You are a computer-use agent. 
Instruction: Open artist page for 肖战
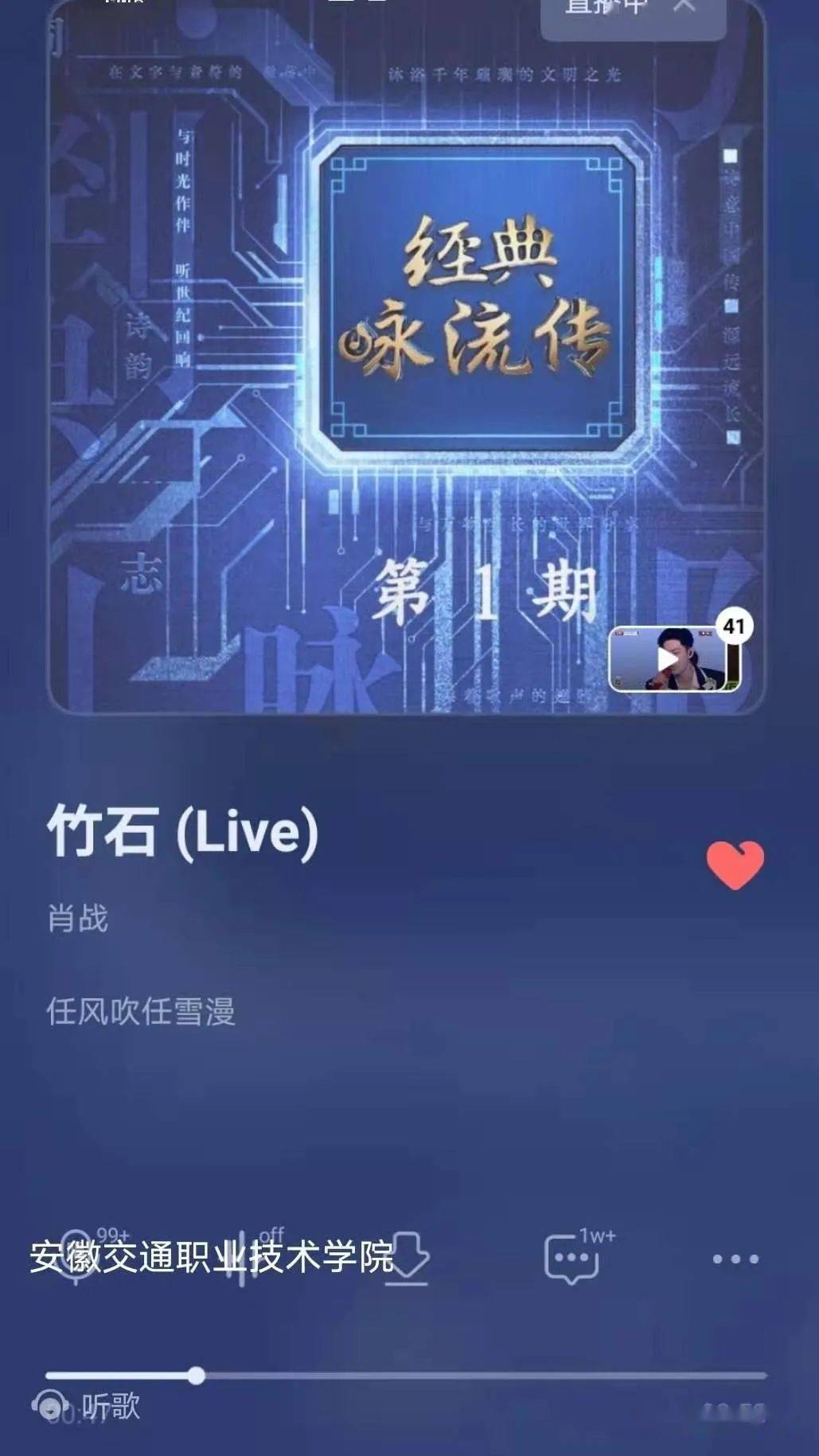click(x=78, y=919)
